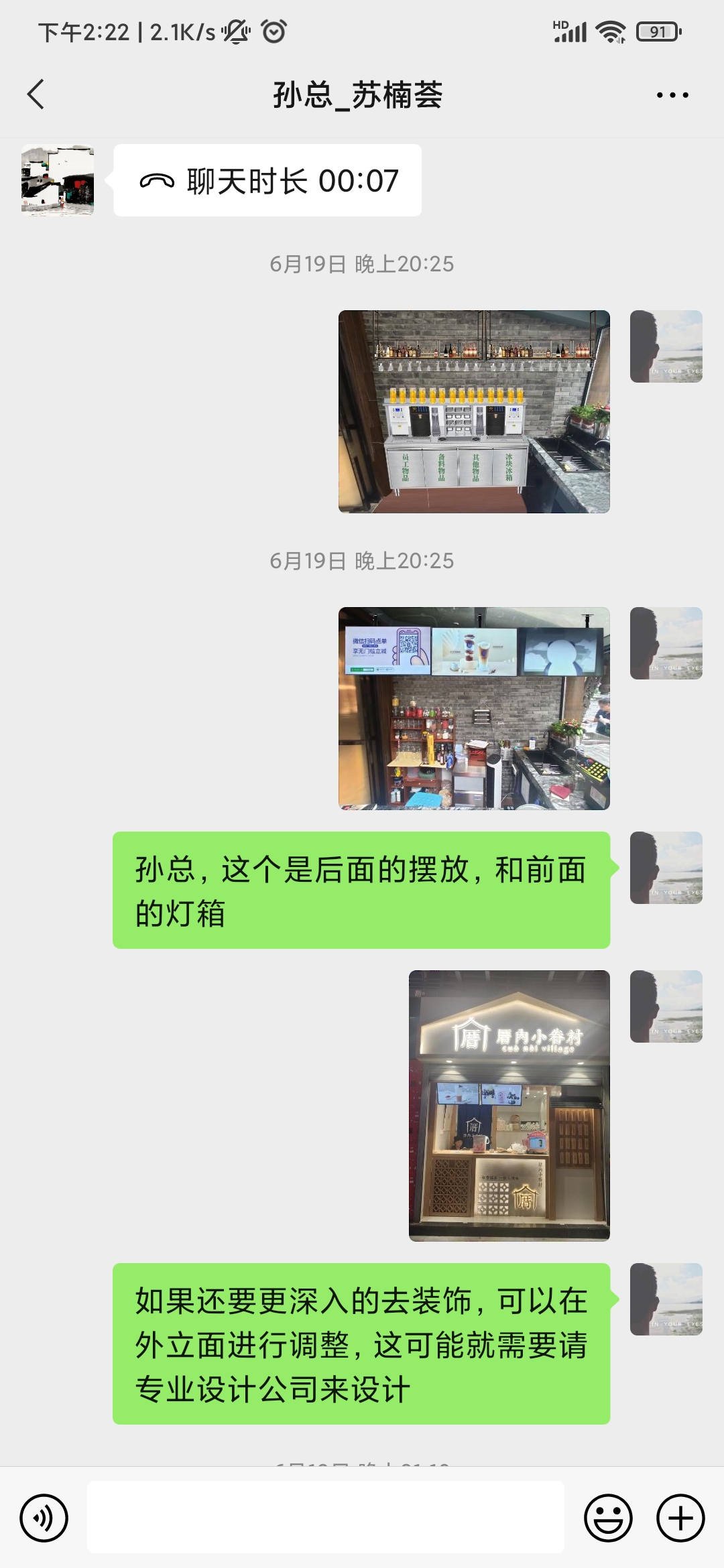724x1568 pixels.
Task: Open the plus attachment menu
Action: (680, 1518)
